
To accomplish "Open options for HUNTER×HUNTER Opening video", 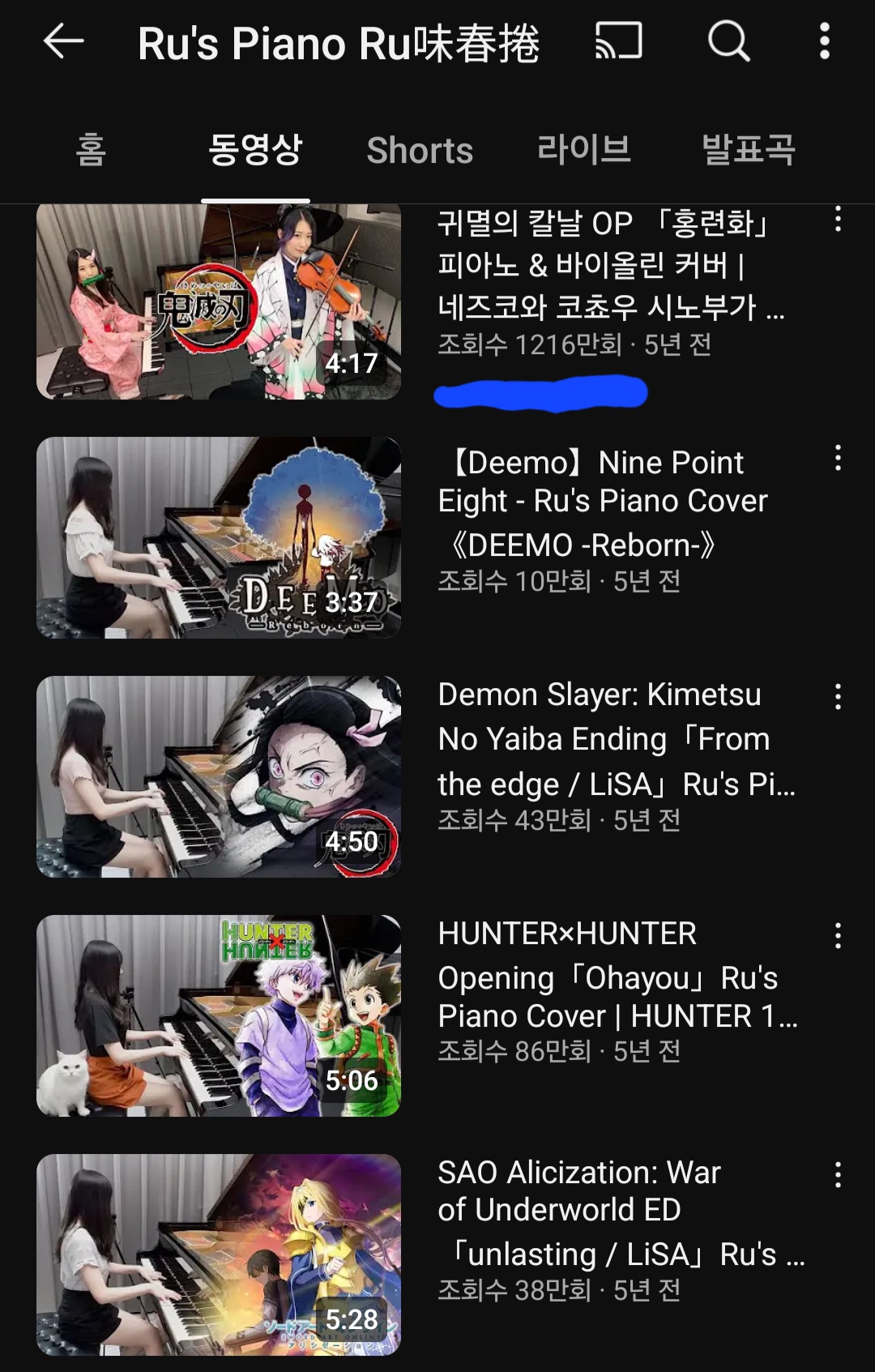I will [838, 936].
